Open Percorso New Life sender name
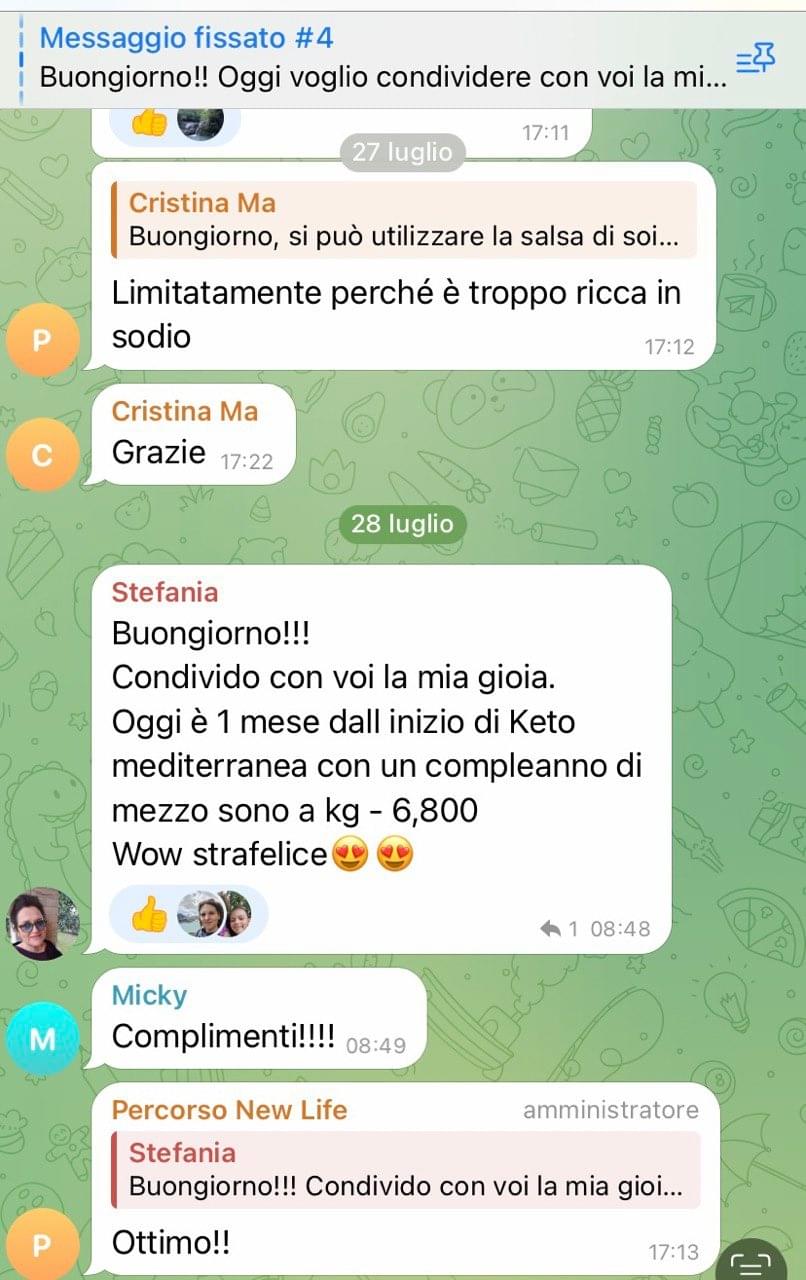 click(x=229, y=1110)
